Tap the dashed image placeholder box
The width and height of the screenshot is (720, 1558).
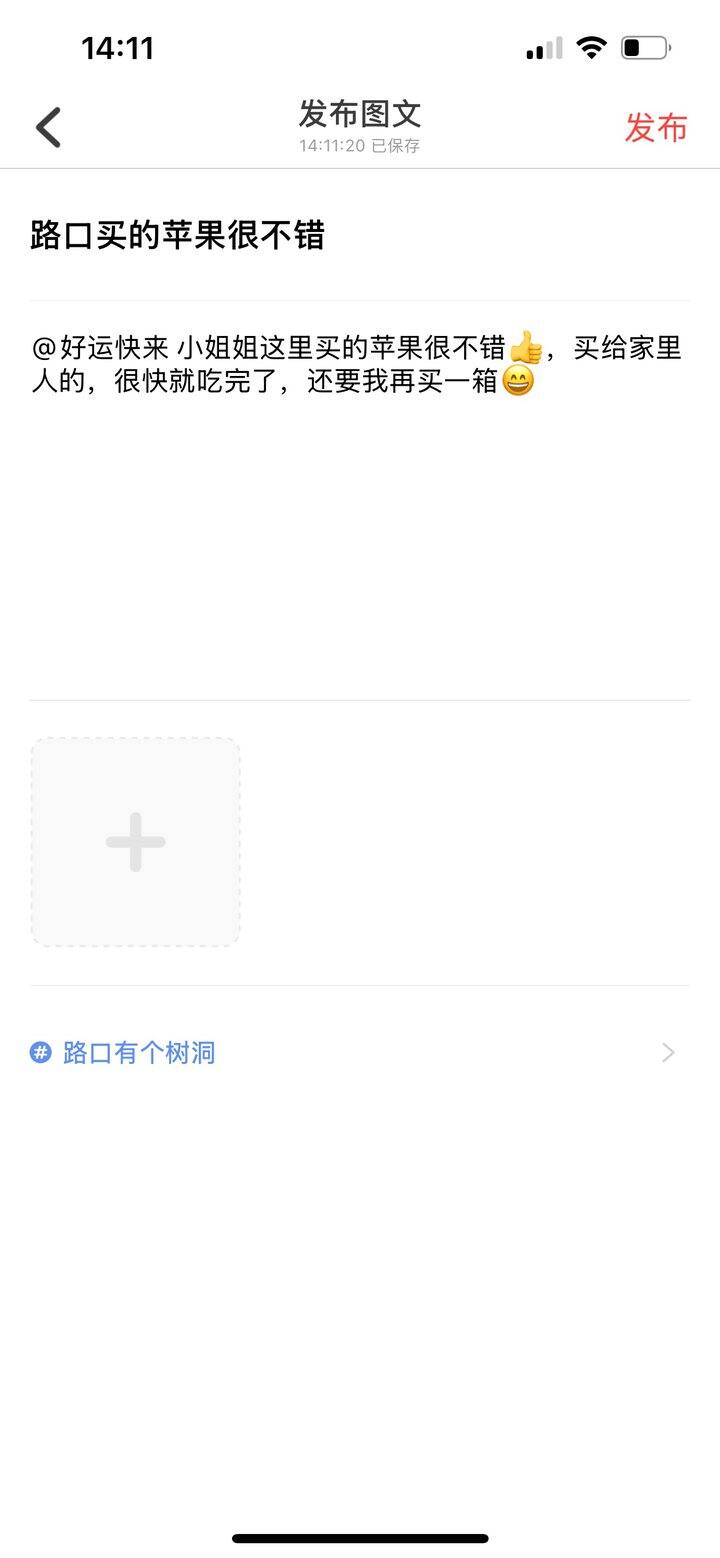coord(135,841)
